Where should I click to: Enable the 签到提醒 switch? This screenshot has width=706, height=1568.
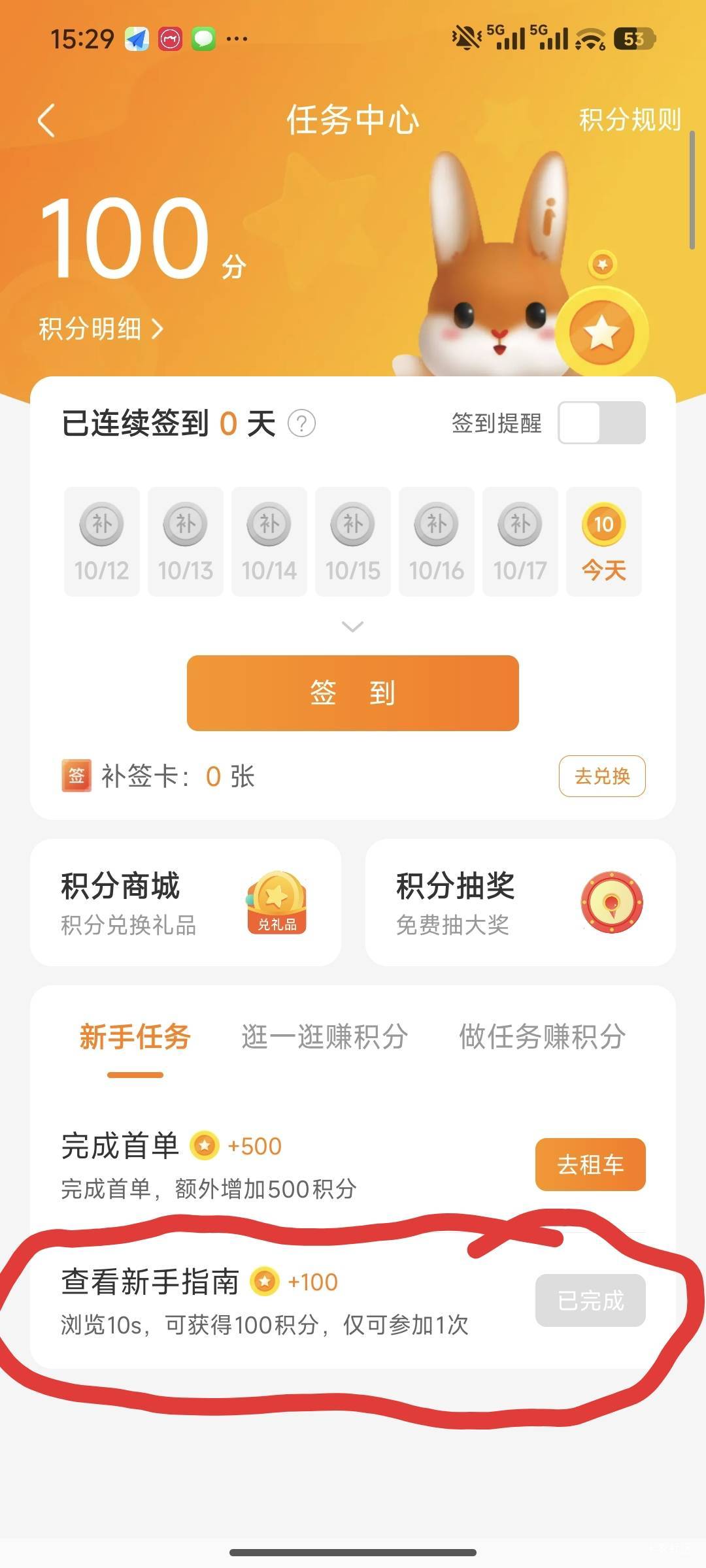coord(601,423)
